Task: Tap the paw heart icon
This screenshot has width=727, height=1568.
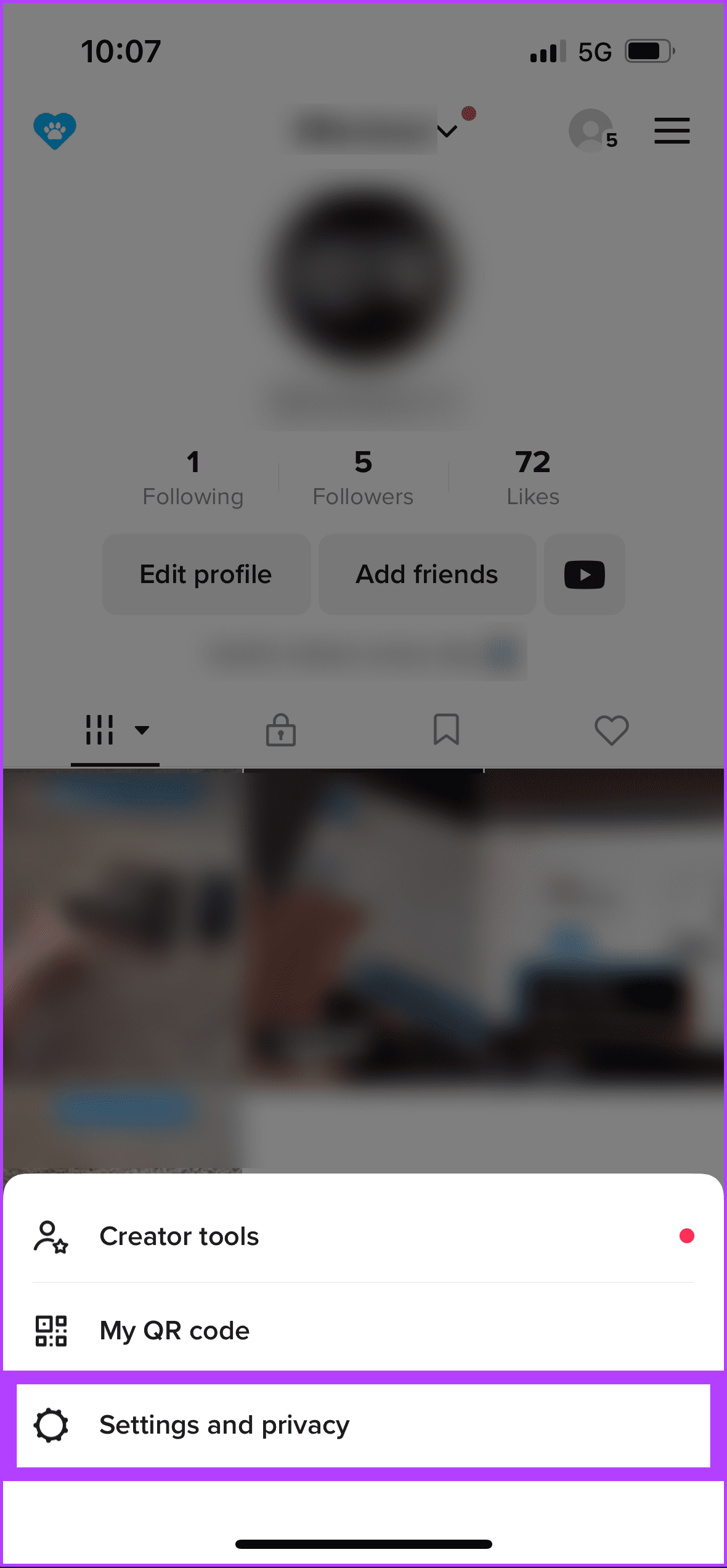Action: coord(55,131)
